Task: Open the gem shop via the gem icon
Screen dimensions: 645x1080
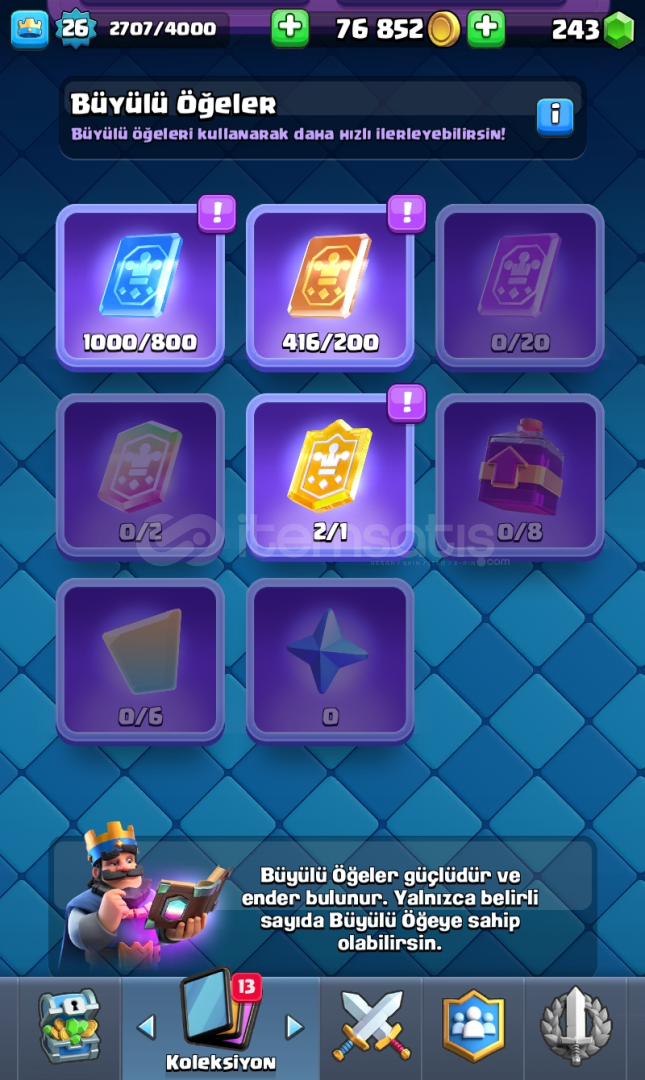Action: pyautogui.click(x=619, y=30)
